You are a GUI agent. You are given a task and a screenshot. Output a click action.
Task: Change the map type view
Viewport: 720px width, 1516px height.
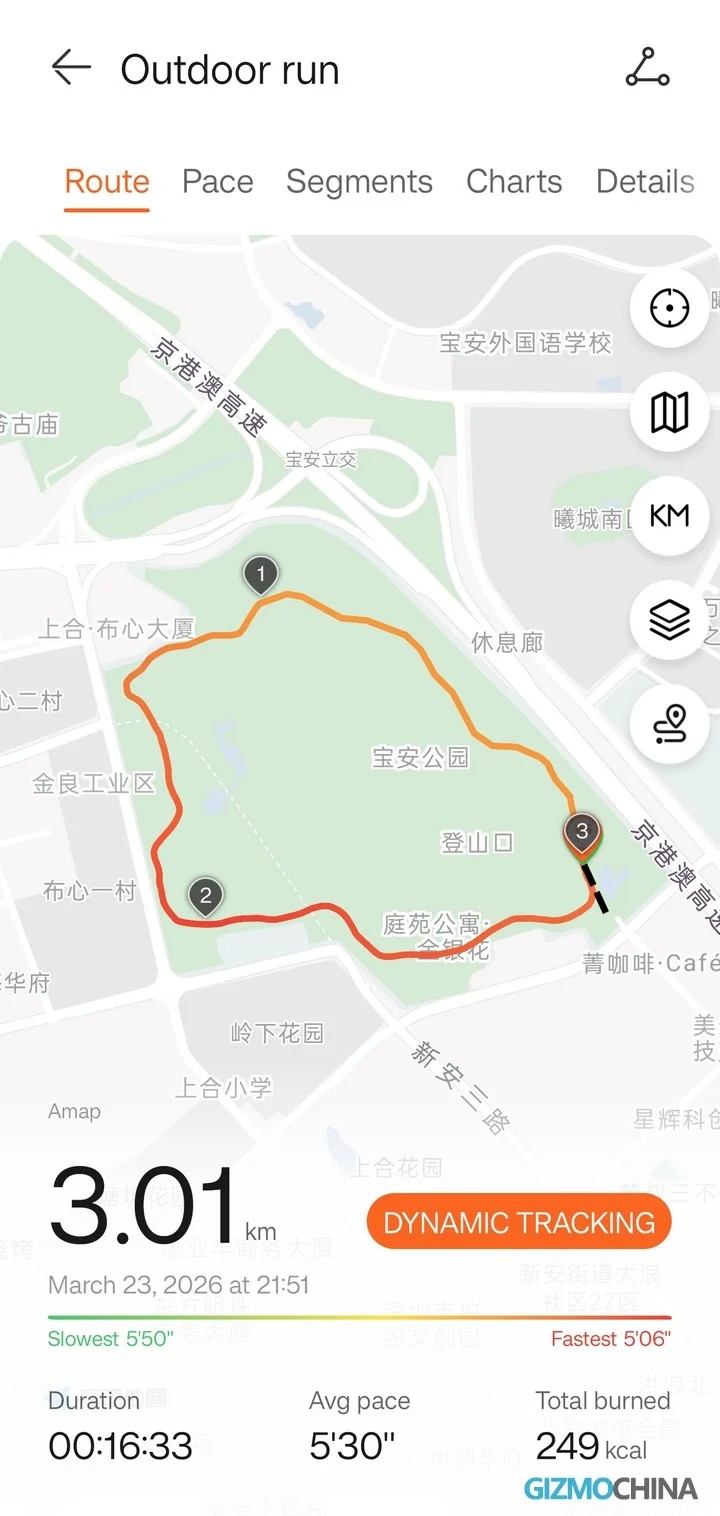click(669, 412)
